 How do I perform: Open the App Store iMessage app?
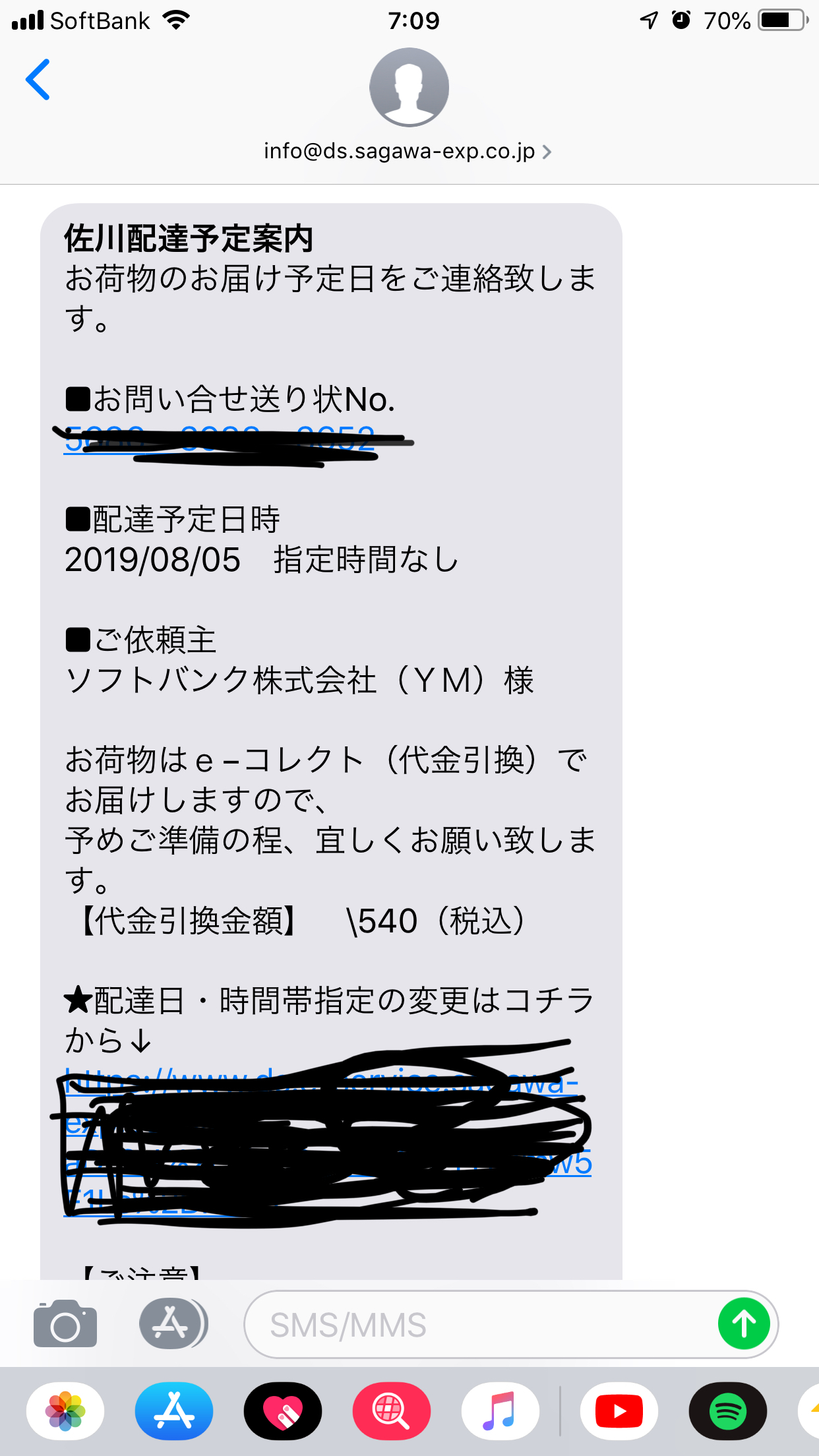pos(174,1411)
